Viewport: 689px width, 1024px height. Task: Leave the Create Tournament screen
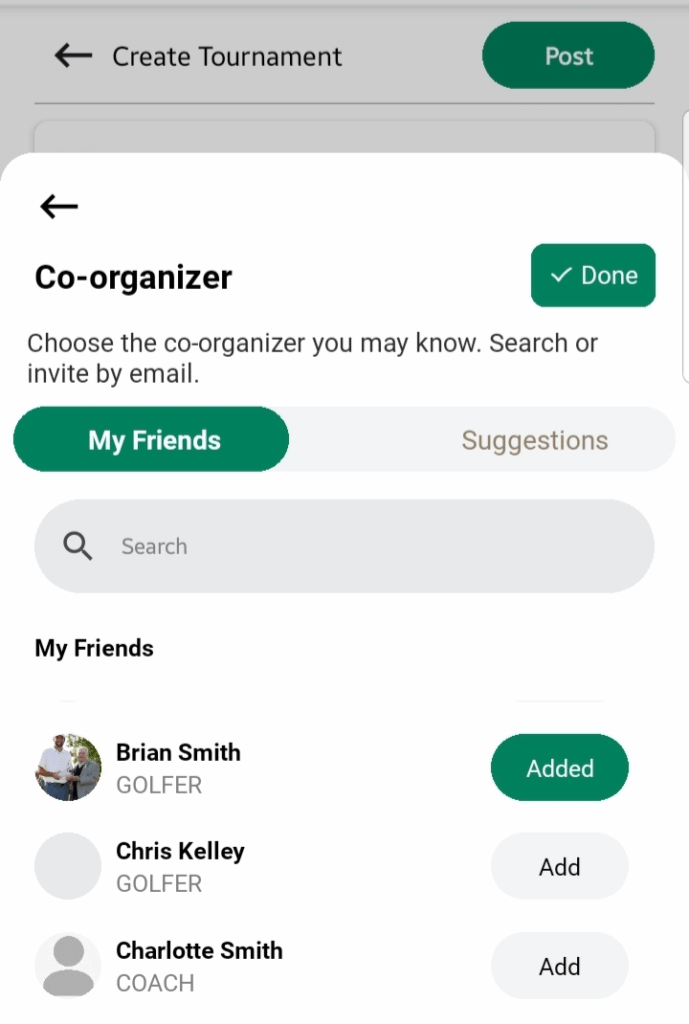(73, 56)
